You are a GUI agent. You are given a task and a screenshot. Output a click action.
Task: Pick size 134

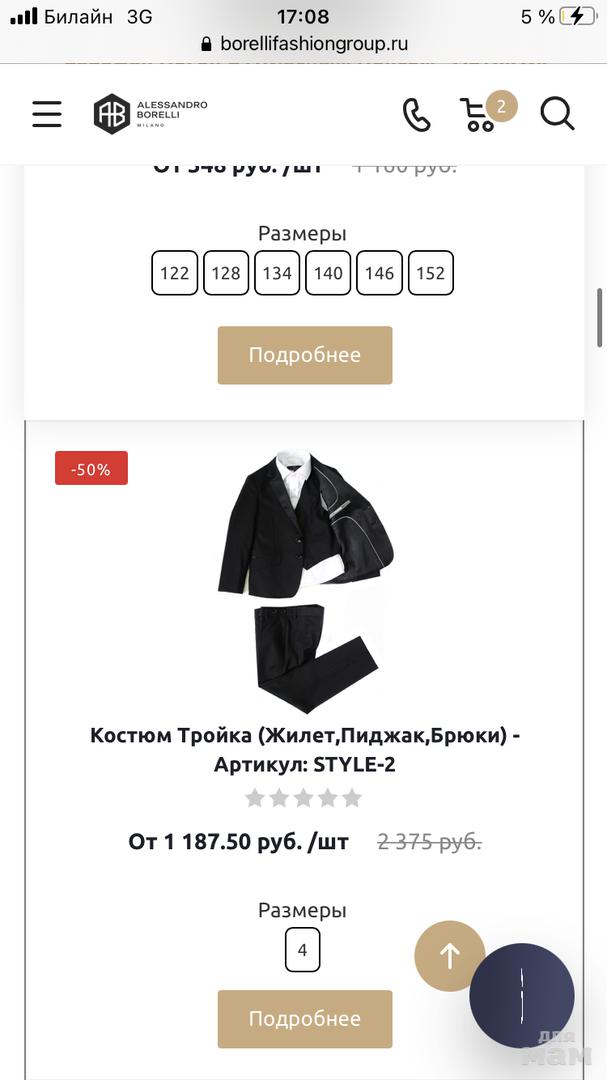point(277,273)
